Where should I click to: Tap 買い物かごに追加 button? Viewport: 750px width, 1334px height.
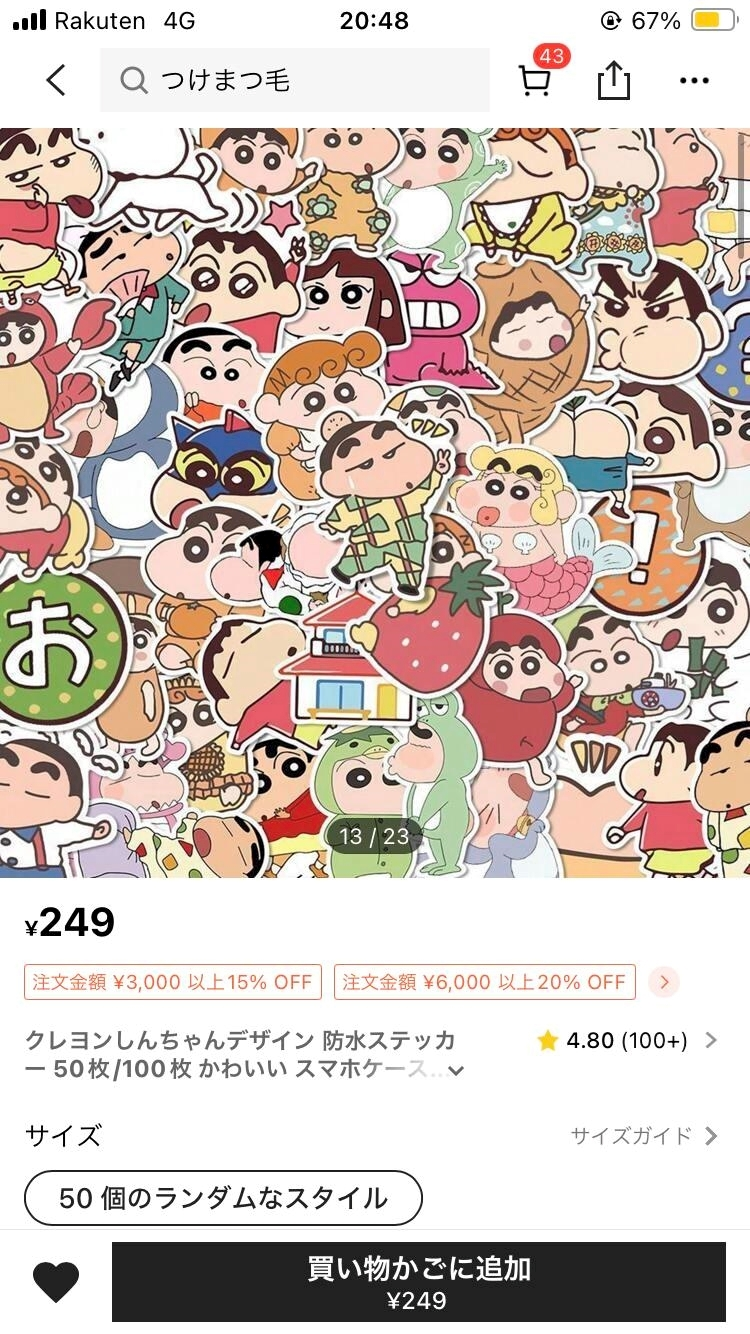418,1282
